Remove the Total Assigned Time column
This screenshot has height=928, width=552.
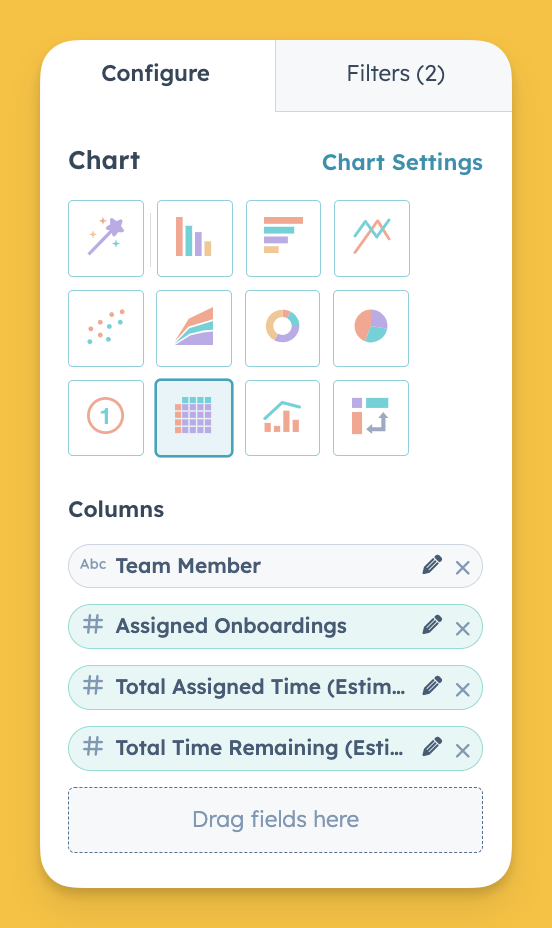pyautogui.click(x=463, y=689)
